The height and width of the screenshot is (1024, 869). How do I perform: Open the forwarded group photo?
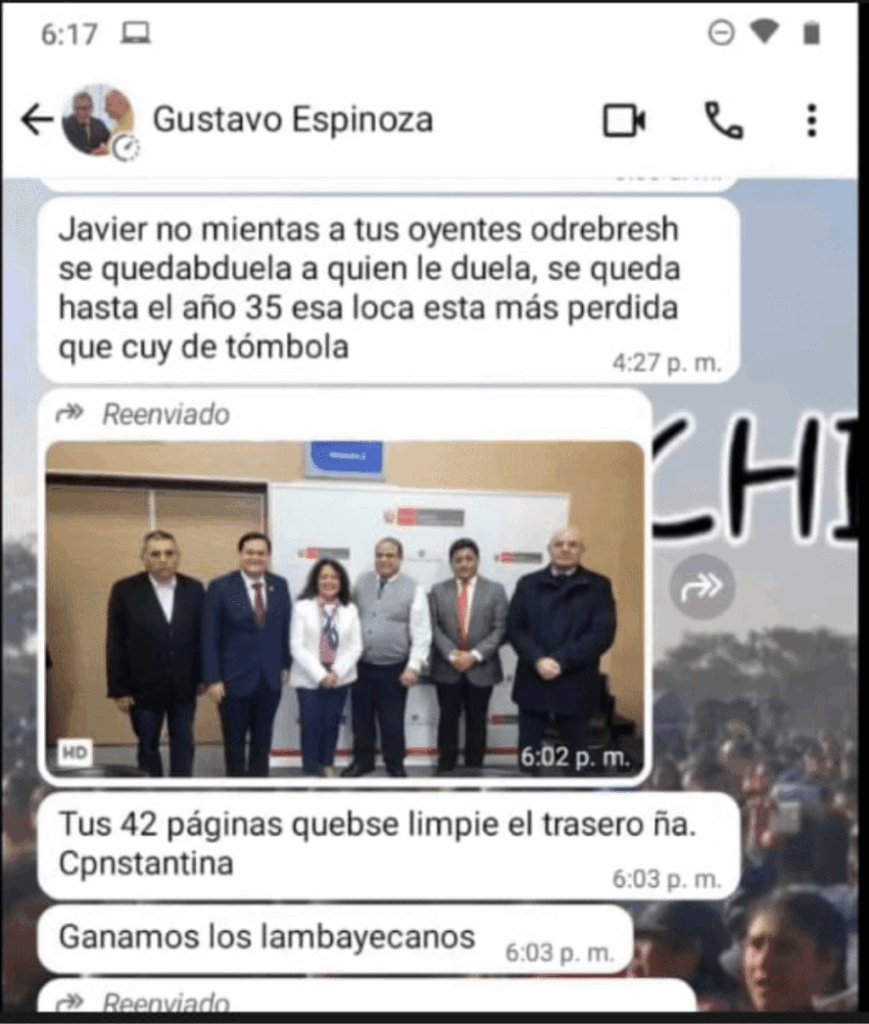point(345,609)
